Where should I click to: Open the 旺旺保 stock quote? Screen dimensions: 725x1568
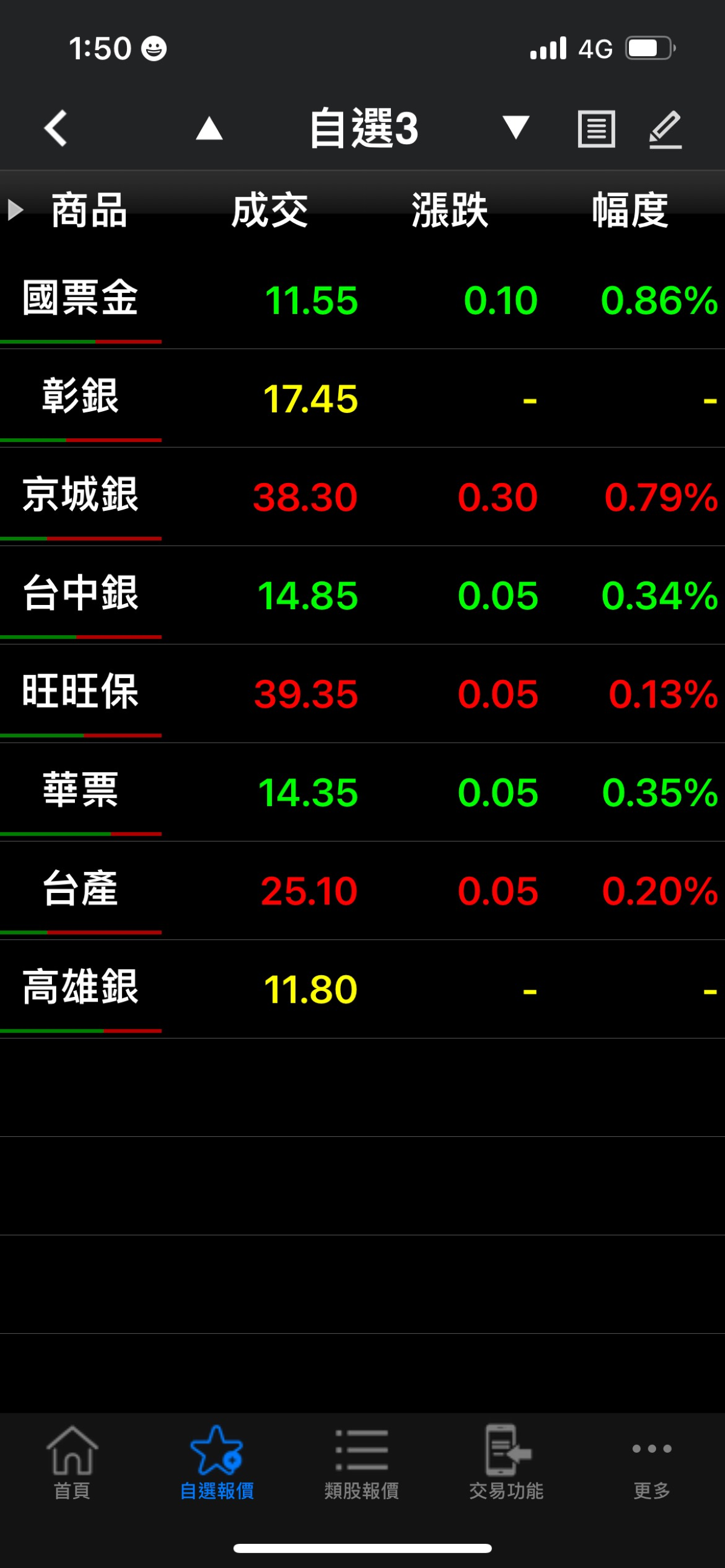[x=362, y=694]
